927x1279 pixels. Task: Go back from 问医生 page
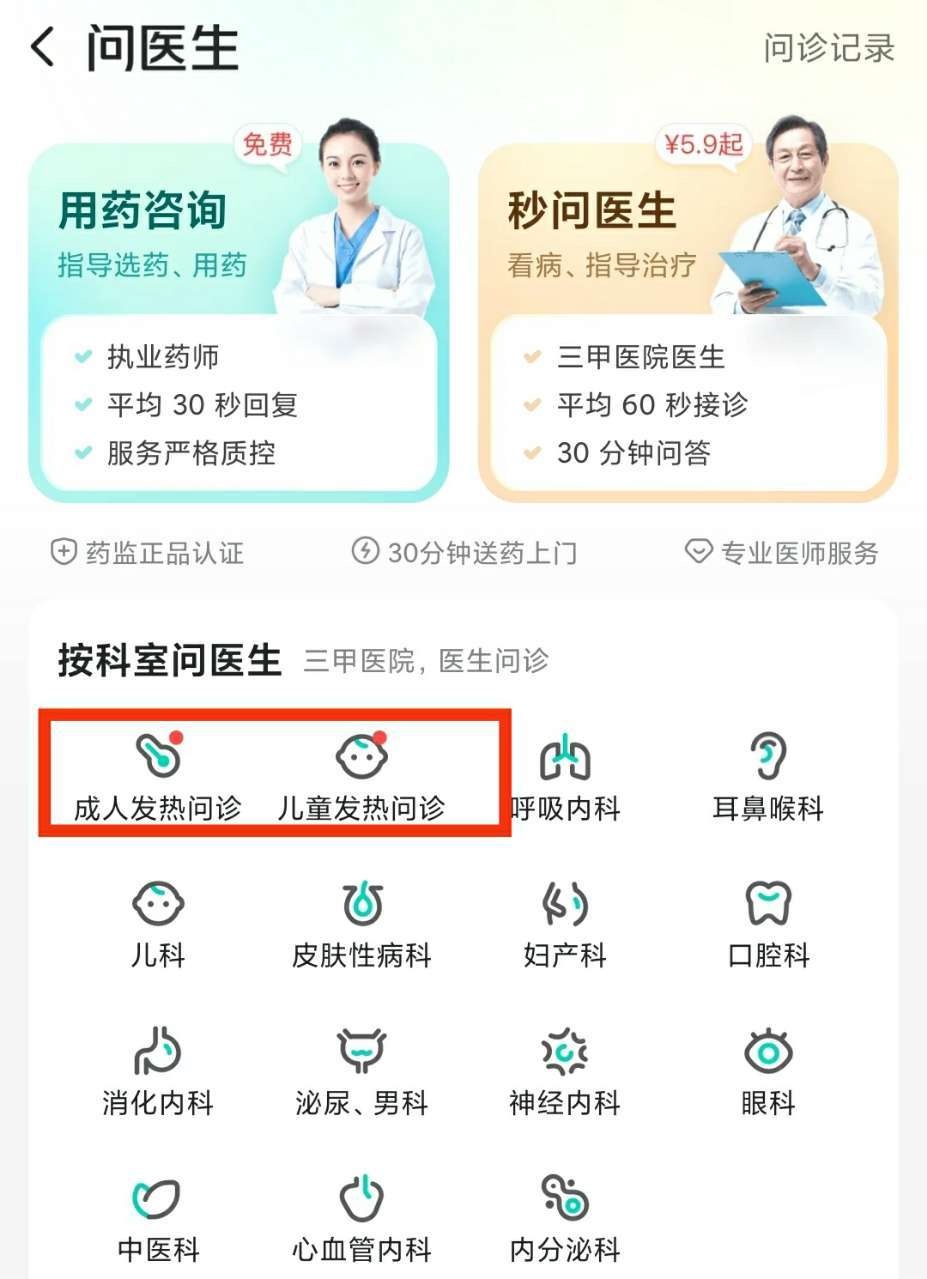pos(42,48)
